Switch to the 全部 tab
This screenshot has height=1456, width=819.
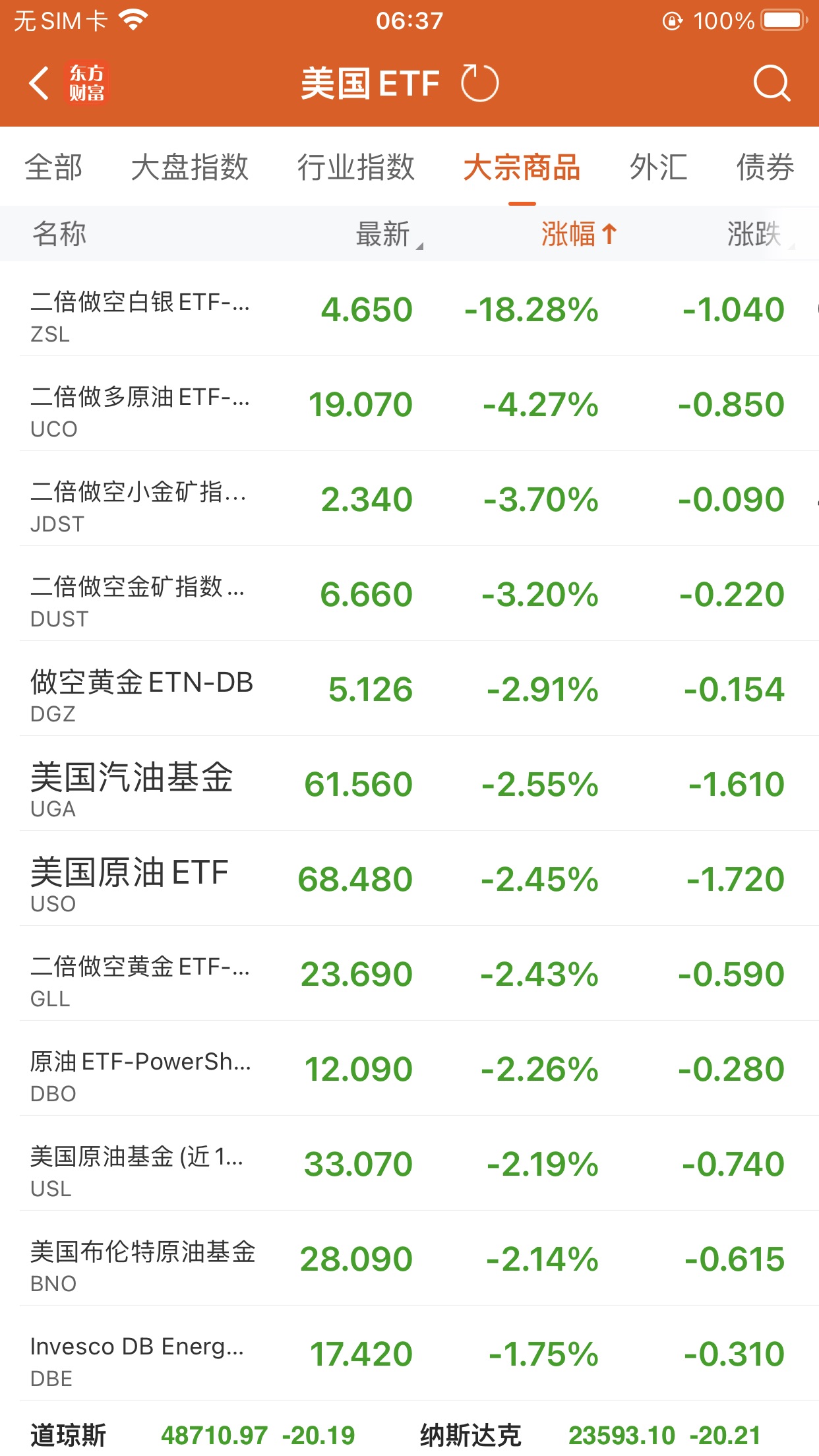(x=53, y=167)
